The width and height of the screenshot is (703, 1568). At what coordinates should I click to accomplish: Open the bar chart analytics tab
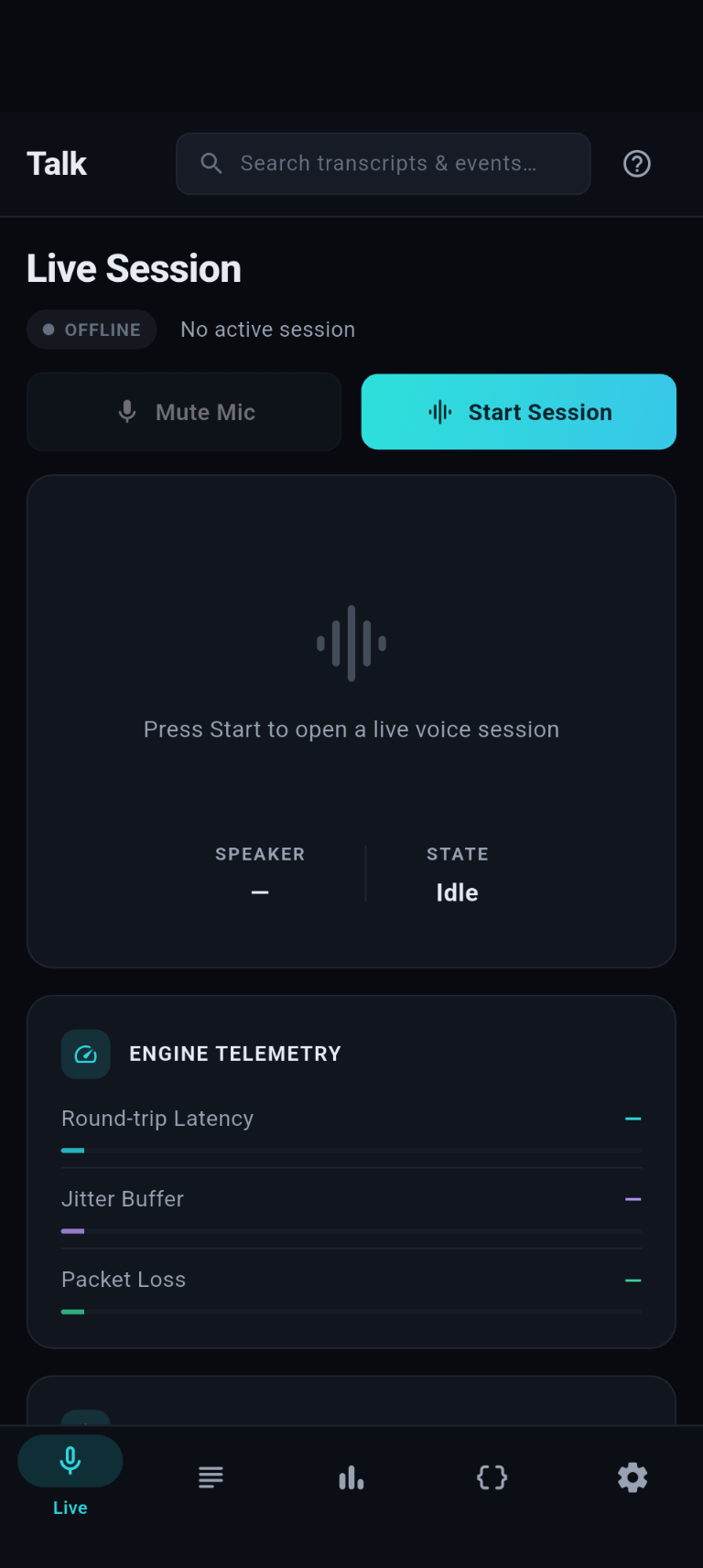pyautogui.click(x=351, y=1477)
